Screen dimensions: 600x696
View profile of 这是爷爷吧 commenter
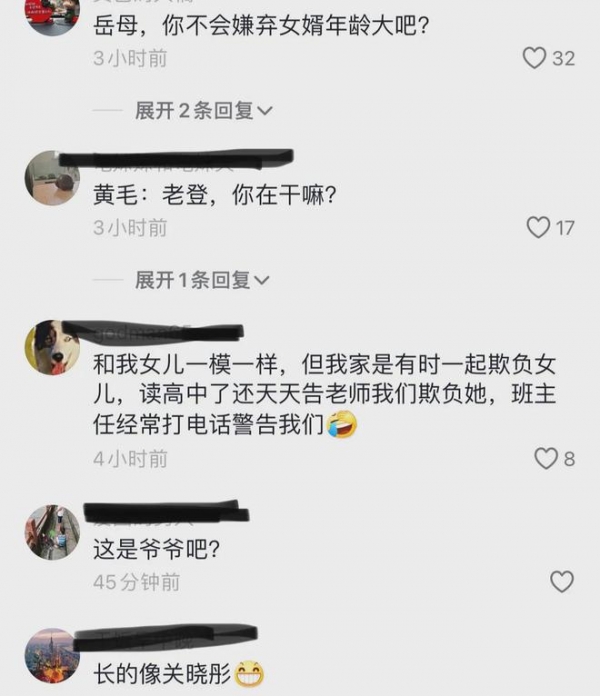coord(52,532)
